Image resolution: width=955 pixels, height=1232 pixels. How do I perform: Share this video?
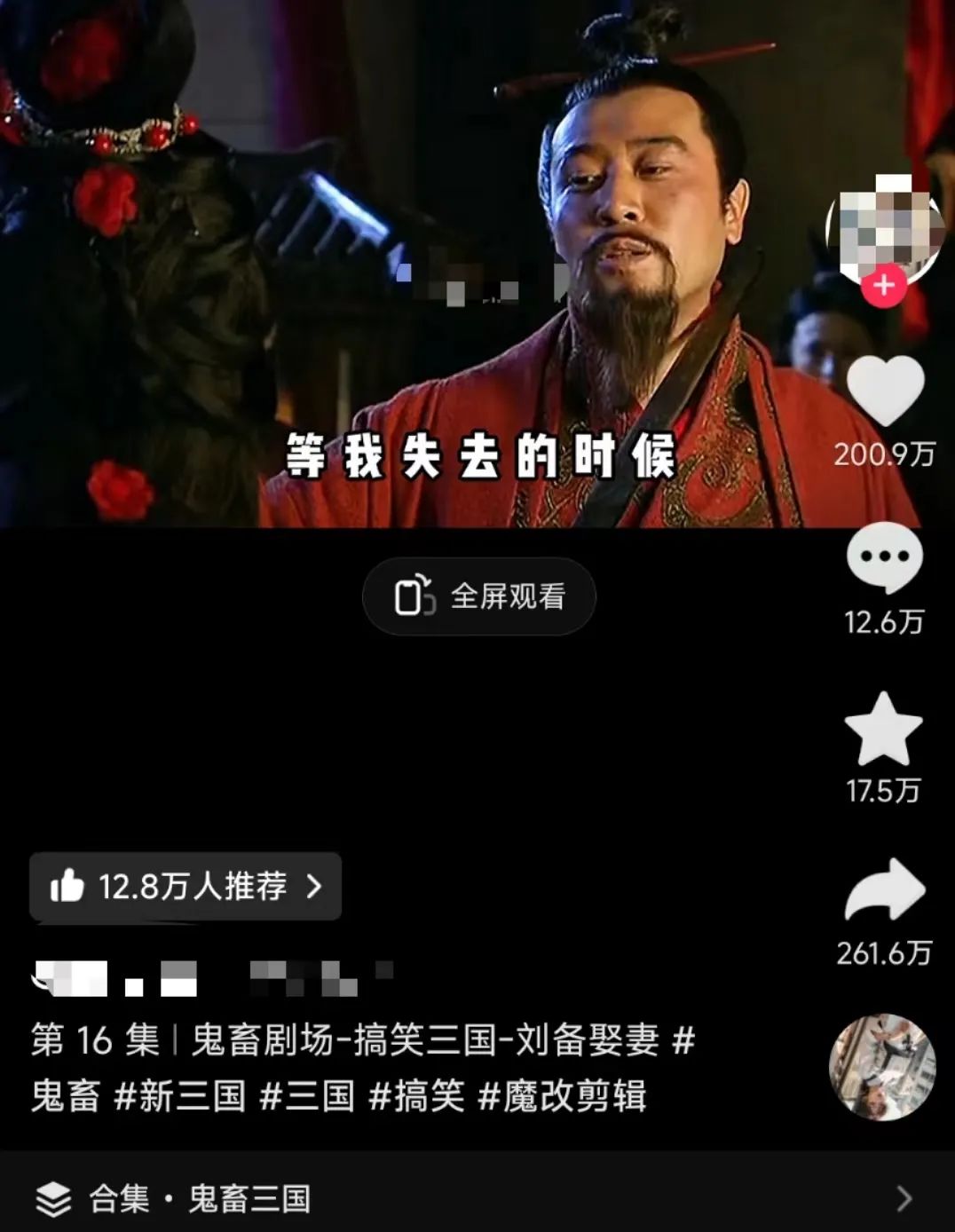pos(884,889)
